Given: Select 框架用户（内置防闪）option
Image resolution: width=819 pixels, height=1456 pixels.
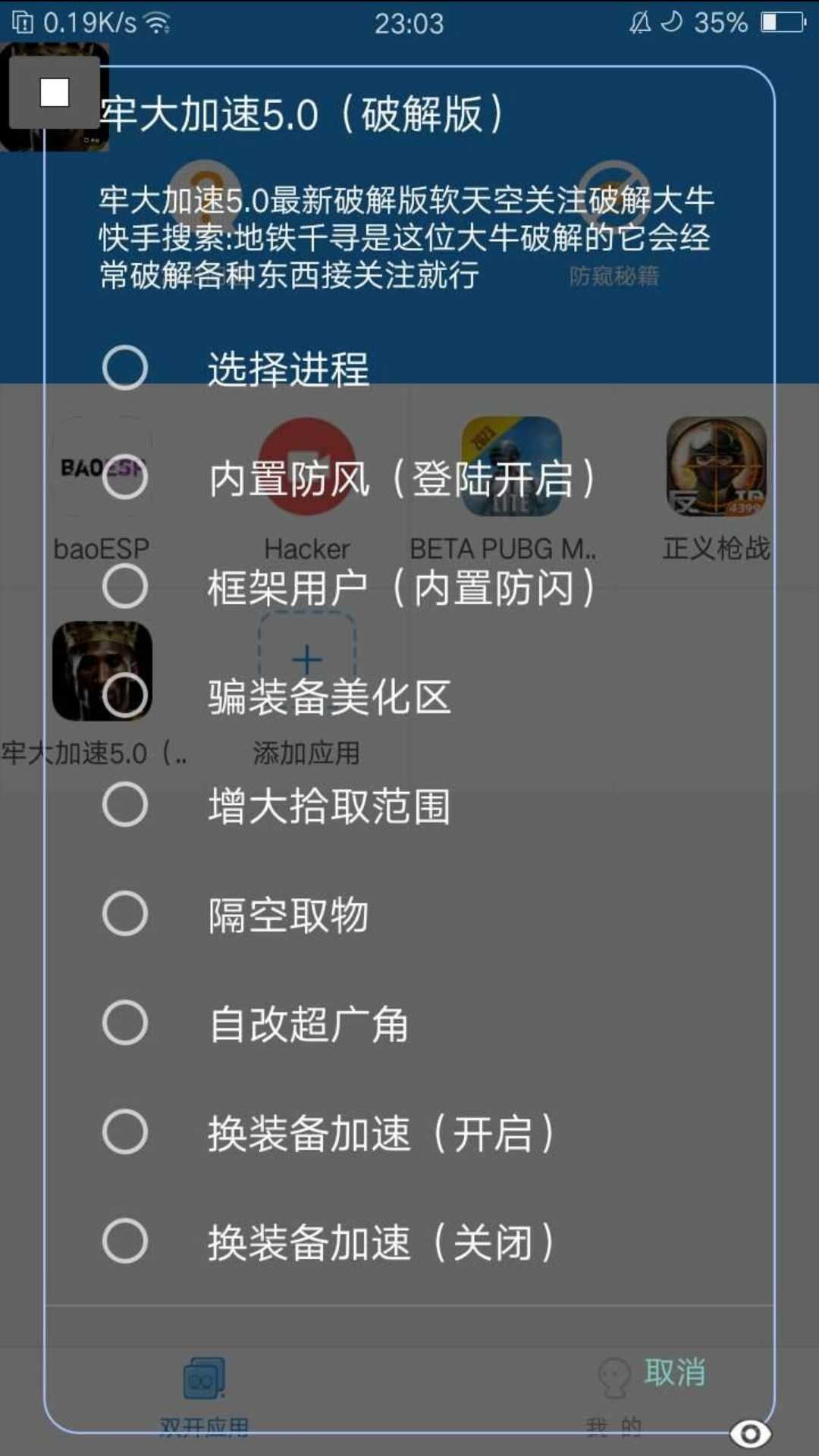Looking at the screenshot, I should [x=125, y=587].
